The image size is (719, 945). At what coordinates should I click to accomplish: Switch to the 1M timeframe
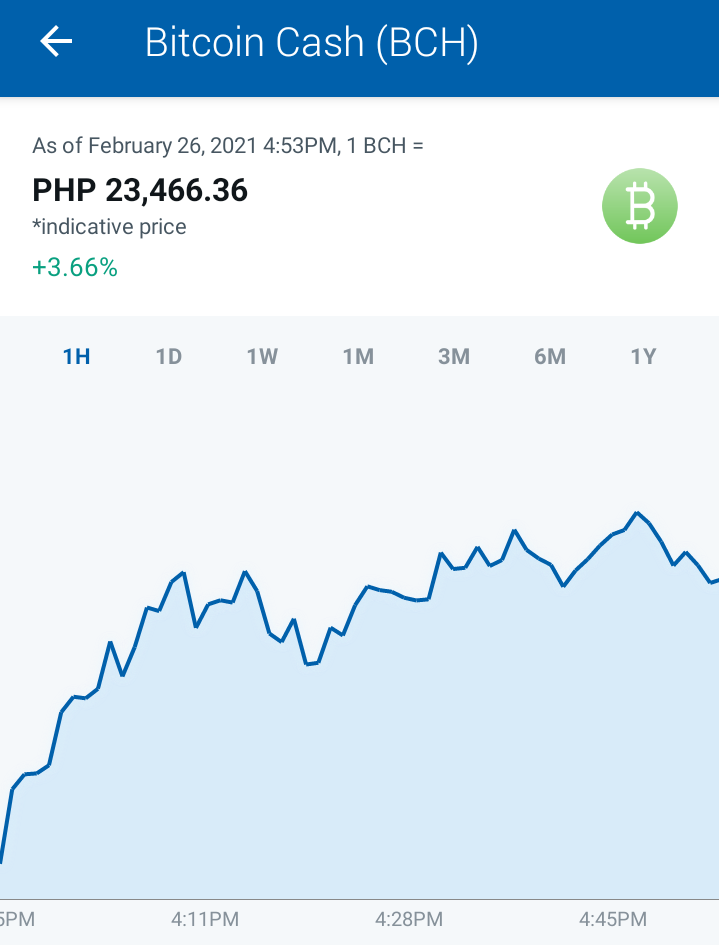(x=358, y=357)
